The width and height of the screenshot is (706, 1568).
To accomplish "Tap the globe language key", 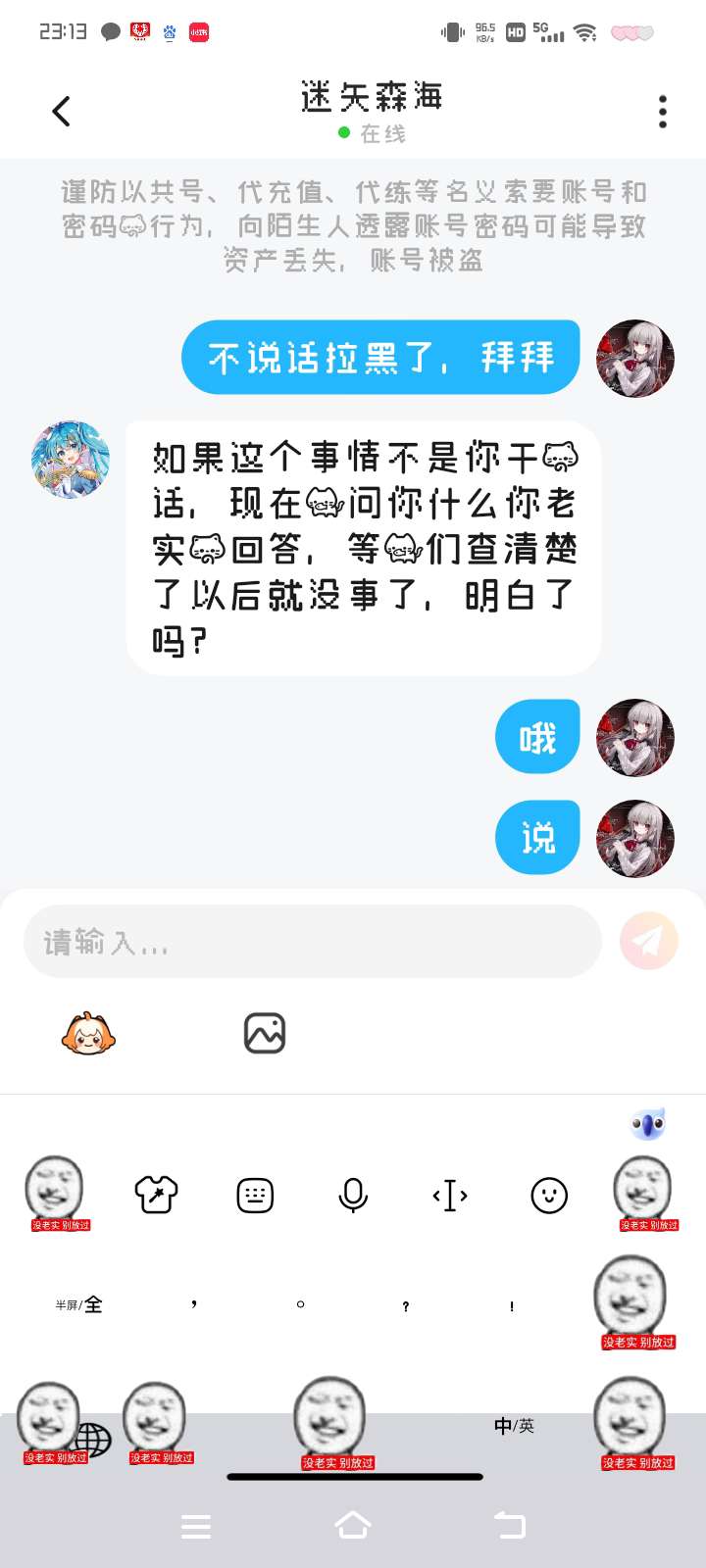I will [93, 1439].
